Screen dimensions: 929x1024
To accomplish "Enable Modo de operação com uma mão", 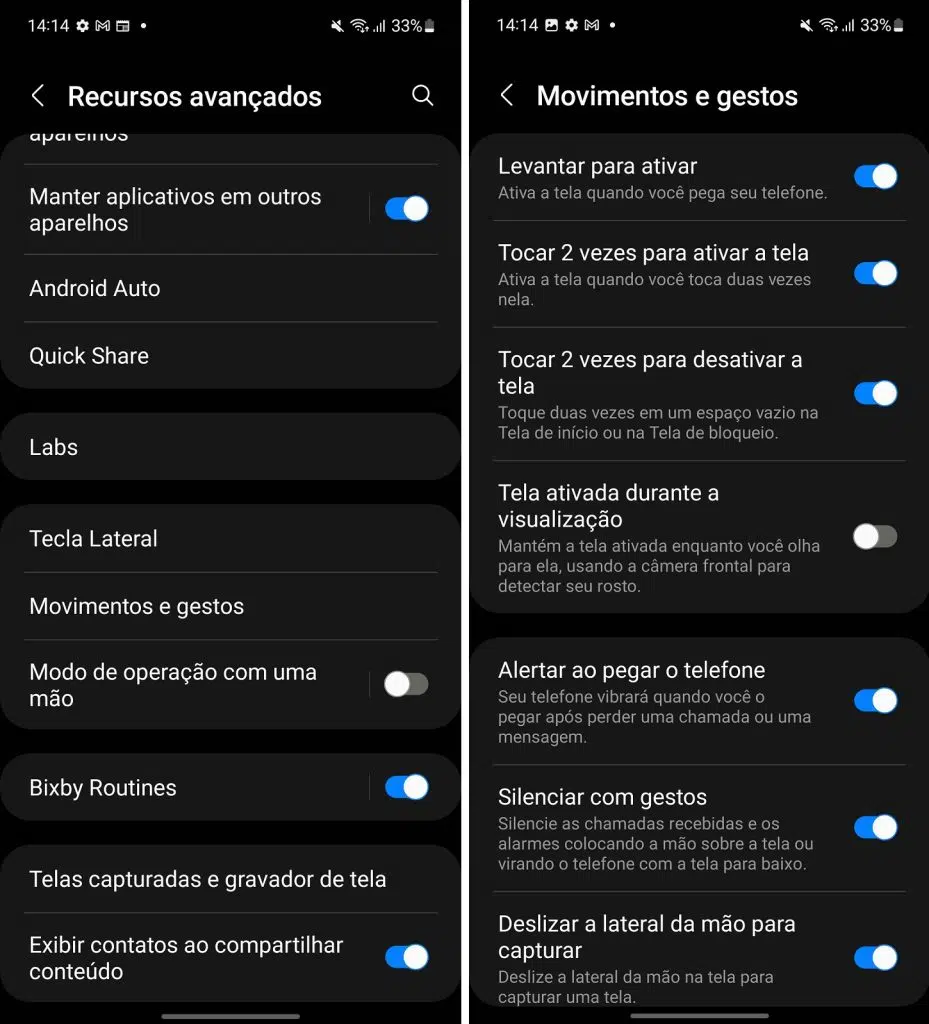I will pos(404,684).
